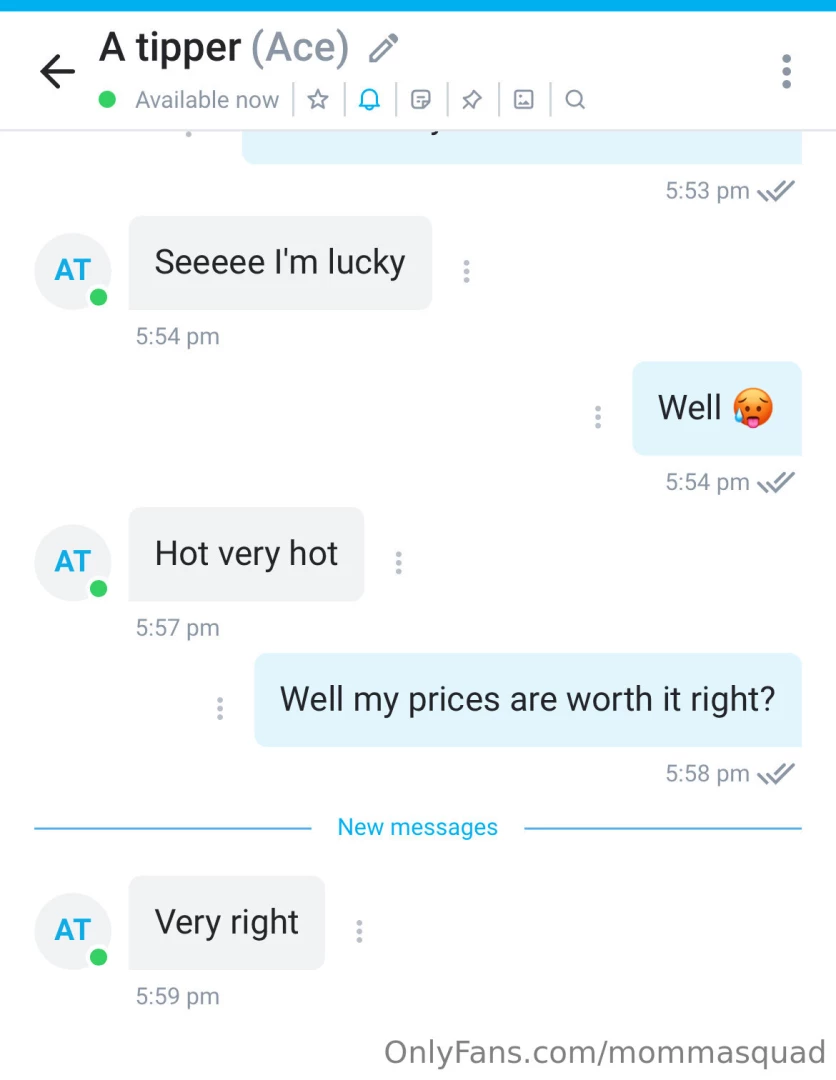Open options for the 'Seeeee I'm lucky' message
Viewport: 836px width, 1080px height.
tap(466, 270)
